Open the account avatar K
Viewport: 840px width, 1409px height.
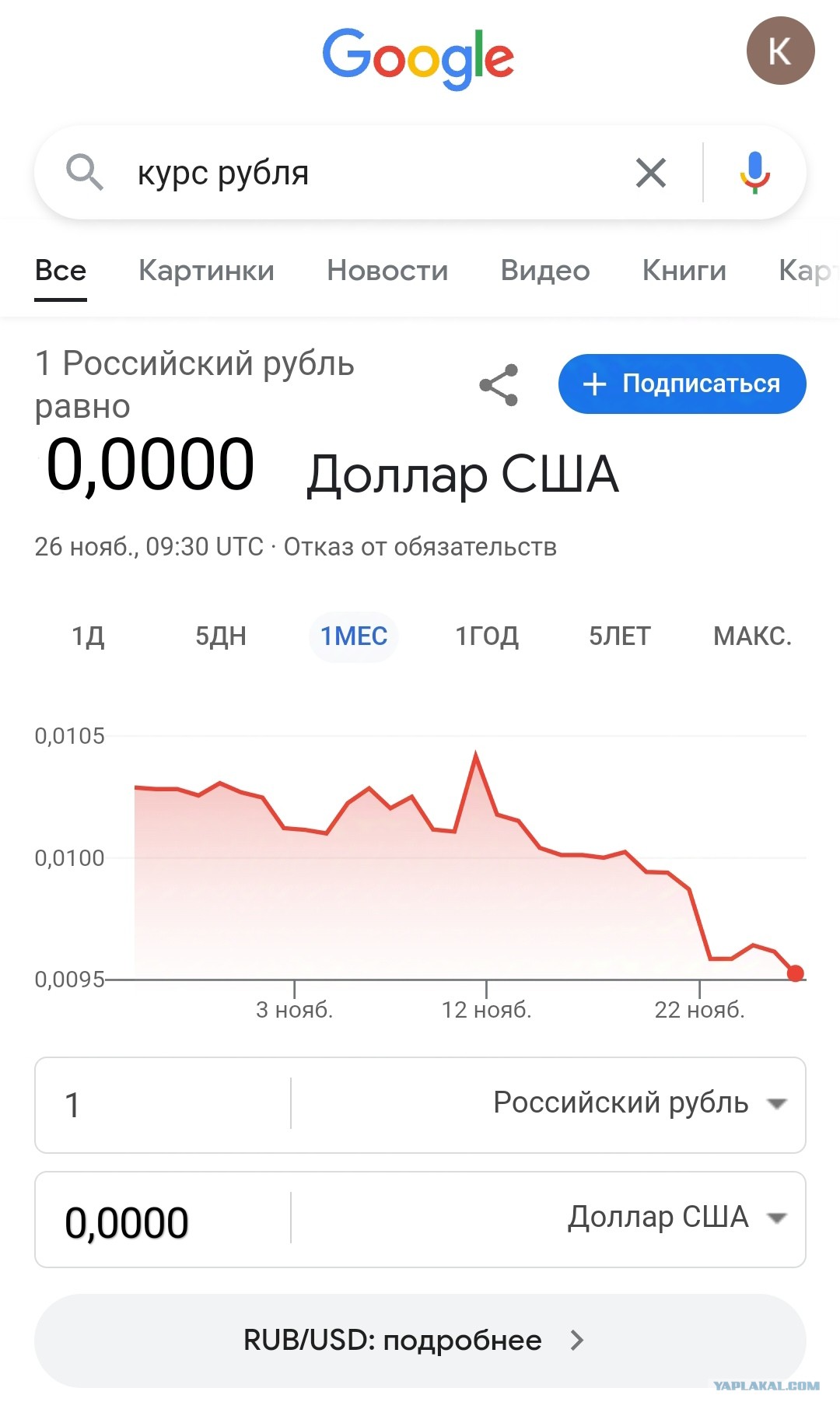coord(780,51)
